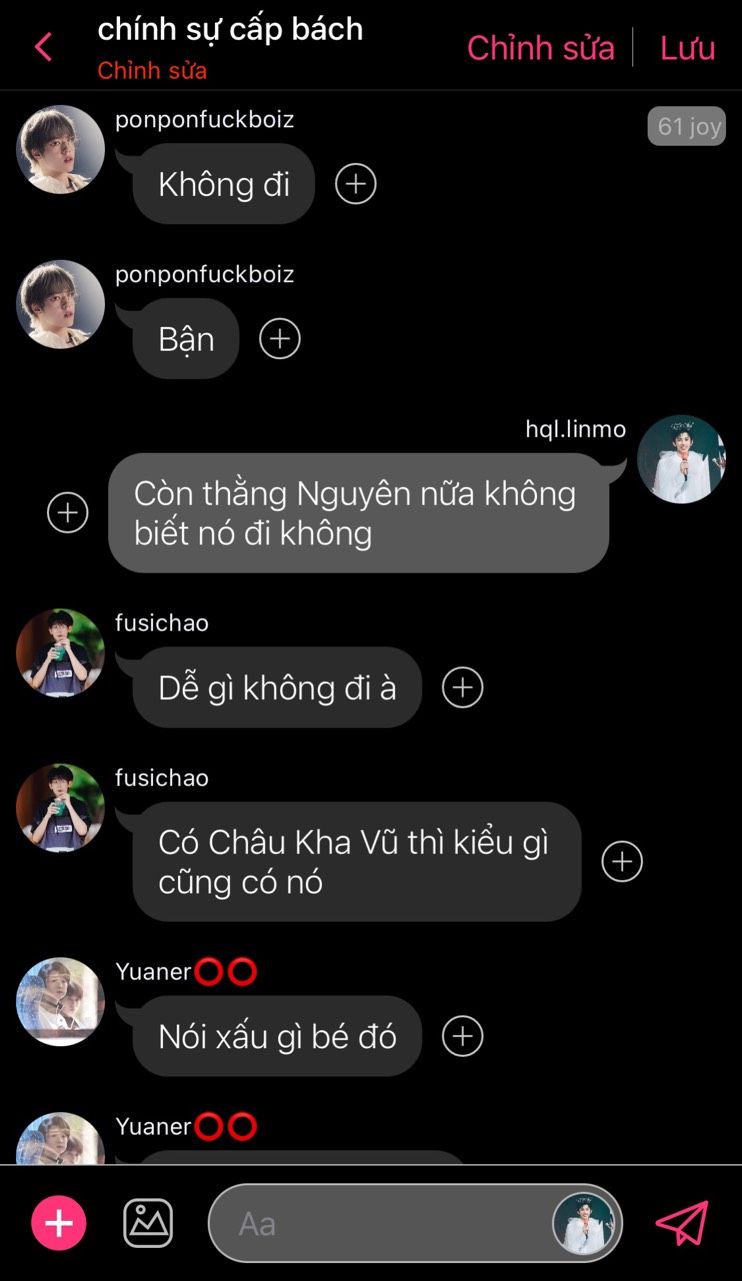Image resolution: width=742 pixels, height=1281 pixels.
Task: Focus the Aa message input field
Action: click(380, 1224)
